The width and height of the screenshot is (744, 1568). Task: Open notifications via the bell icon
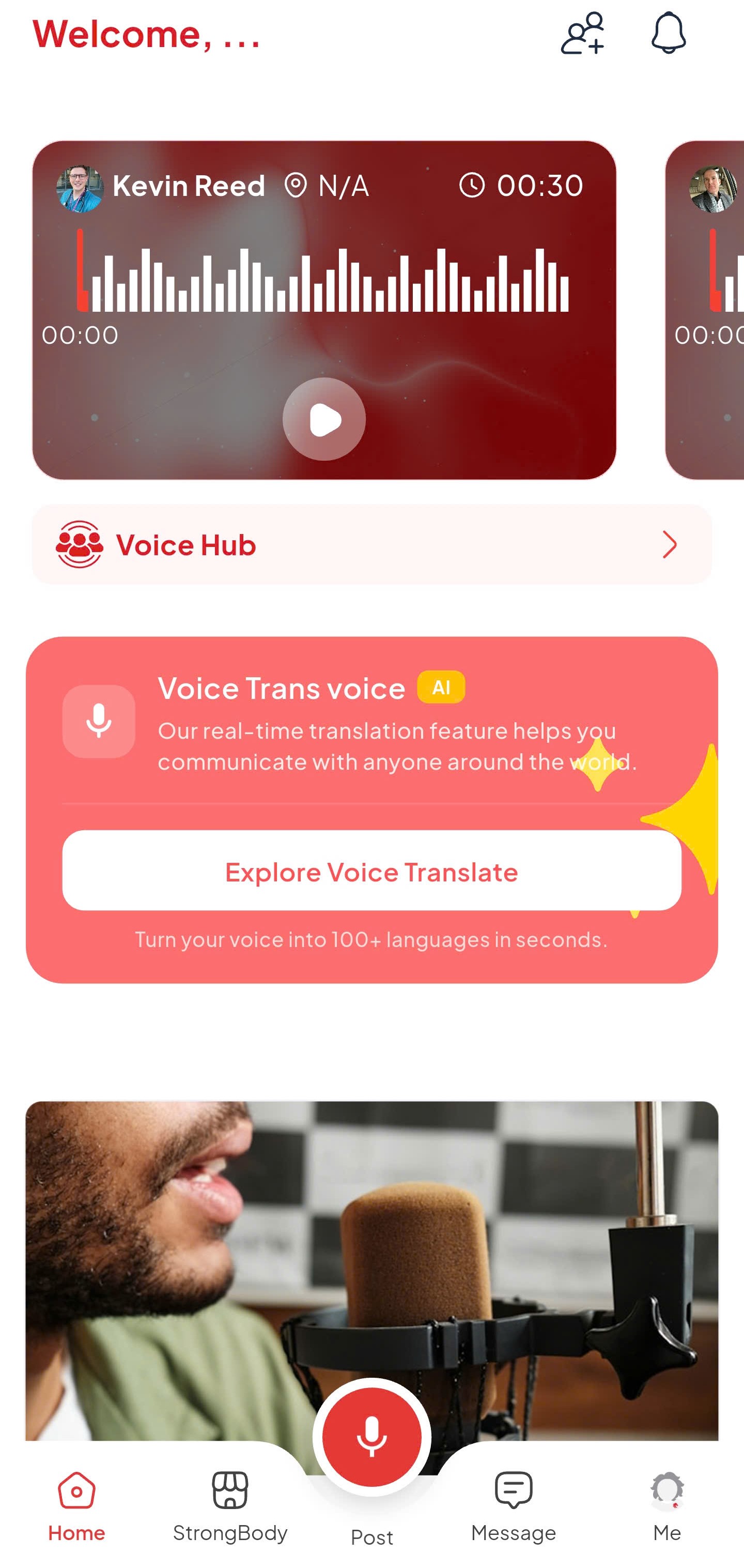tap(668, 35)
